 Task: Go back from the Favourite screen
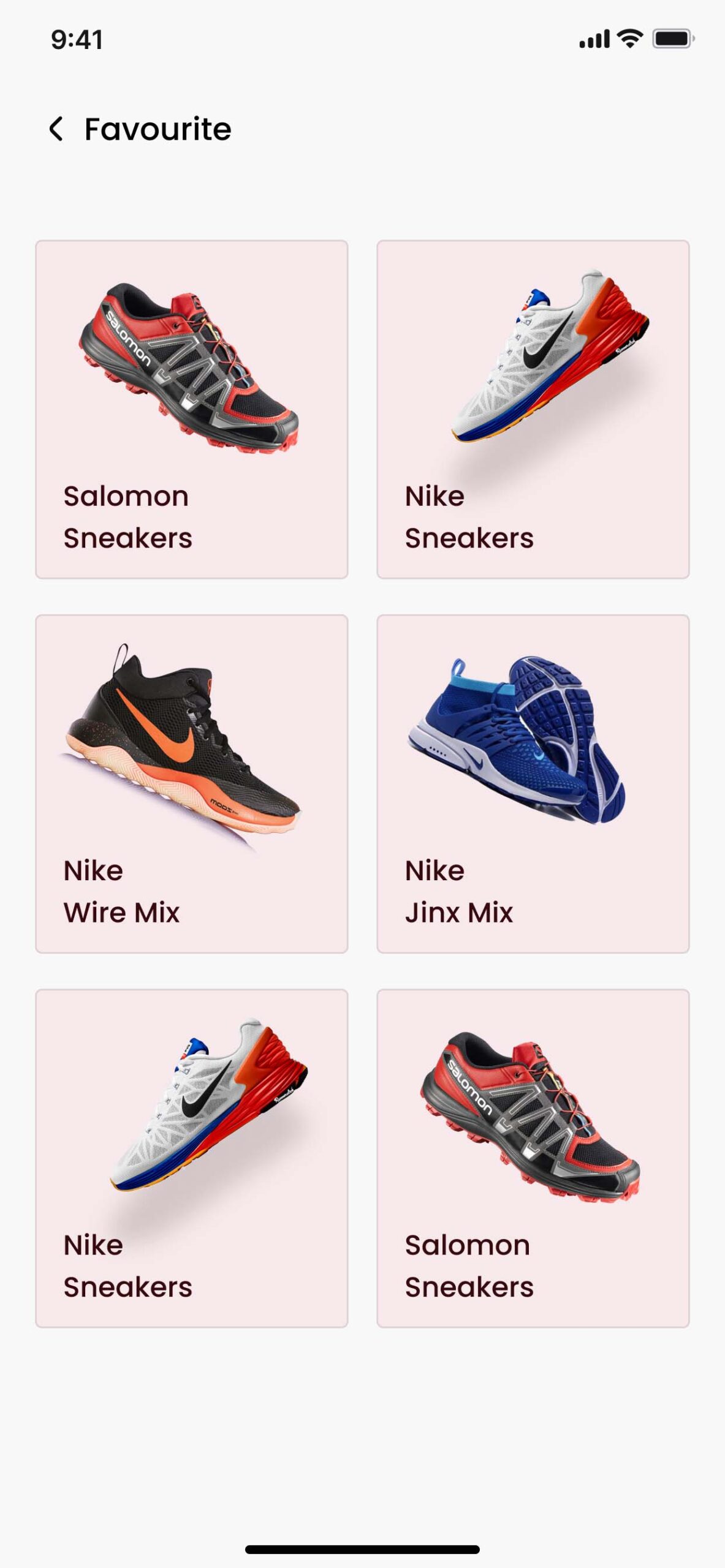pyautogui.click(x=56, y=129)
